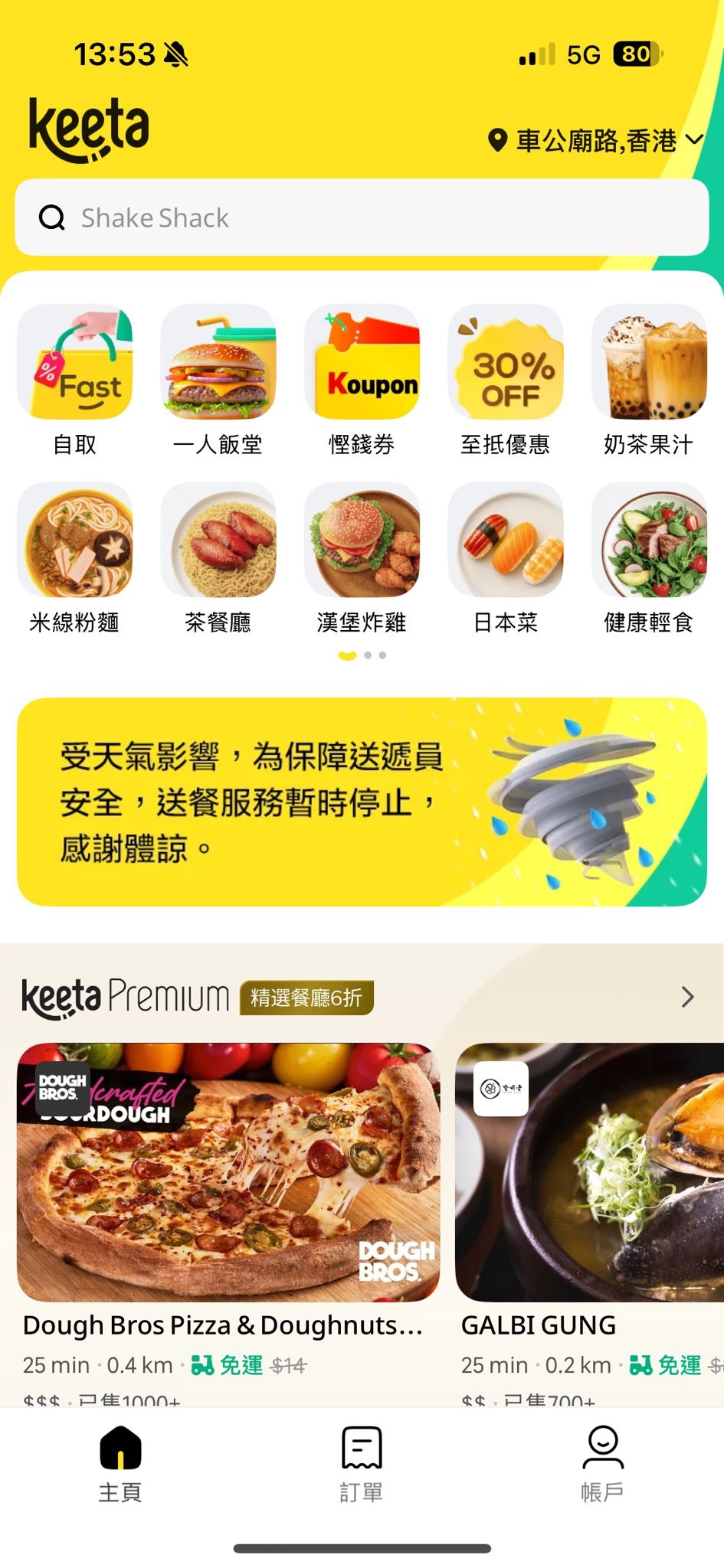Screen dimensions: 724x1568
Task: Open Dough Bros Pizza & Doughnuts restaurant
Action: point(228,1194)
